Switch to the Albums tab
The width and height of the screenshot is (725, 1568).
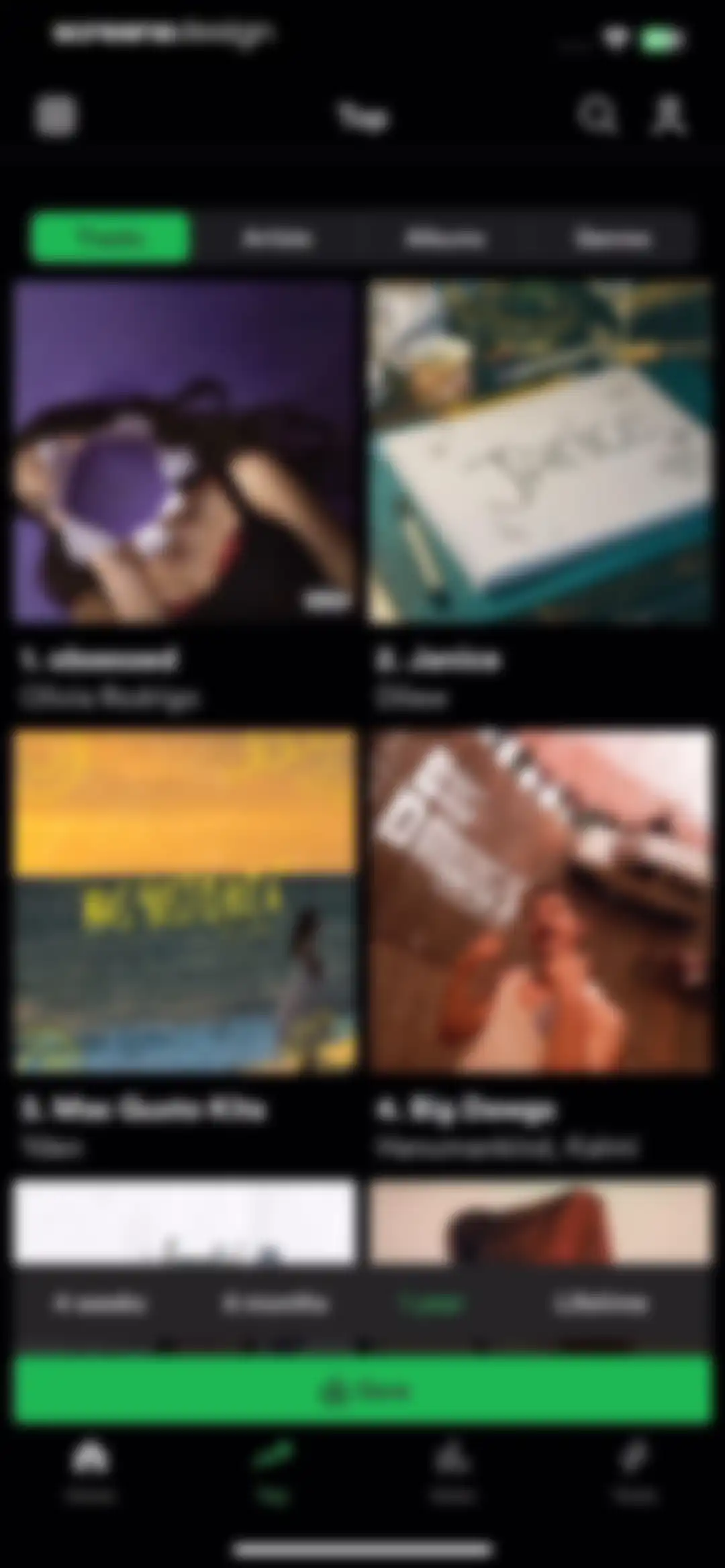pos(444,238)
